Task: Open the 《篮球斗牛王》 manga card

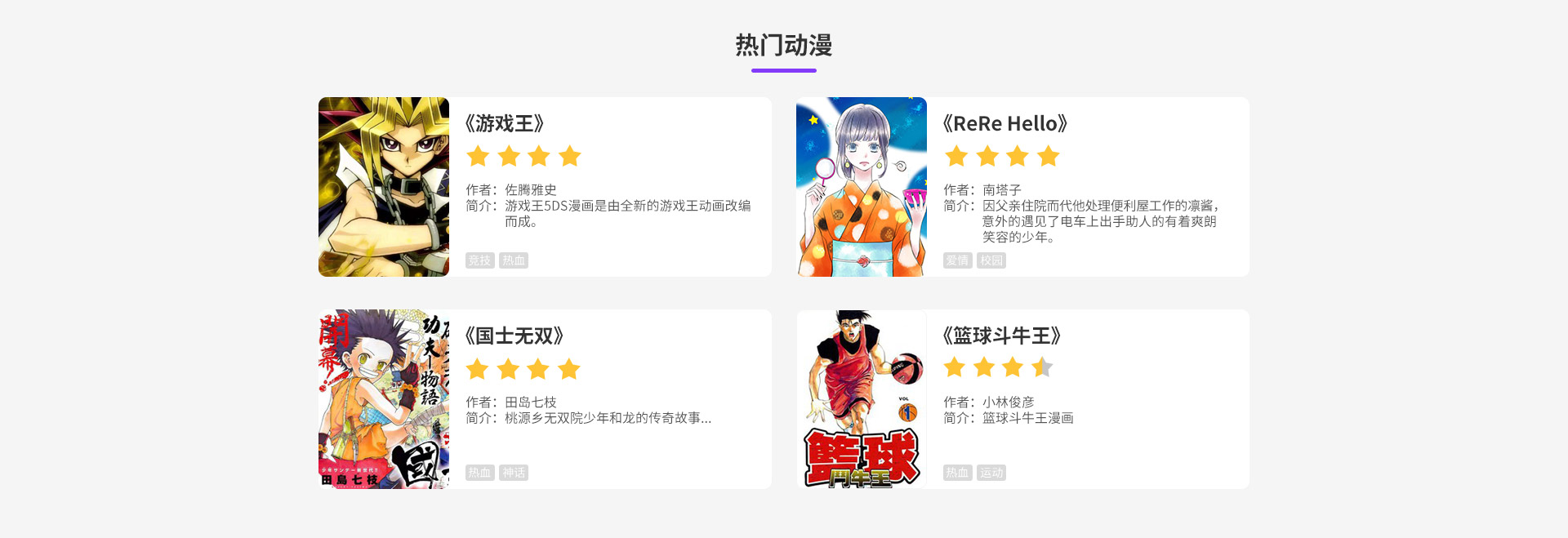Action: pos(1001,336)
